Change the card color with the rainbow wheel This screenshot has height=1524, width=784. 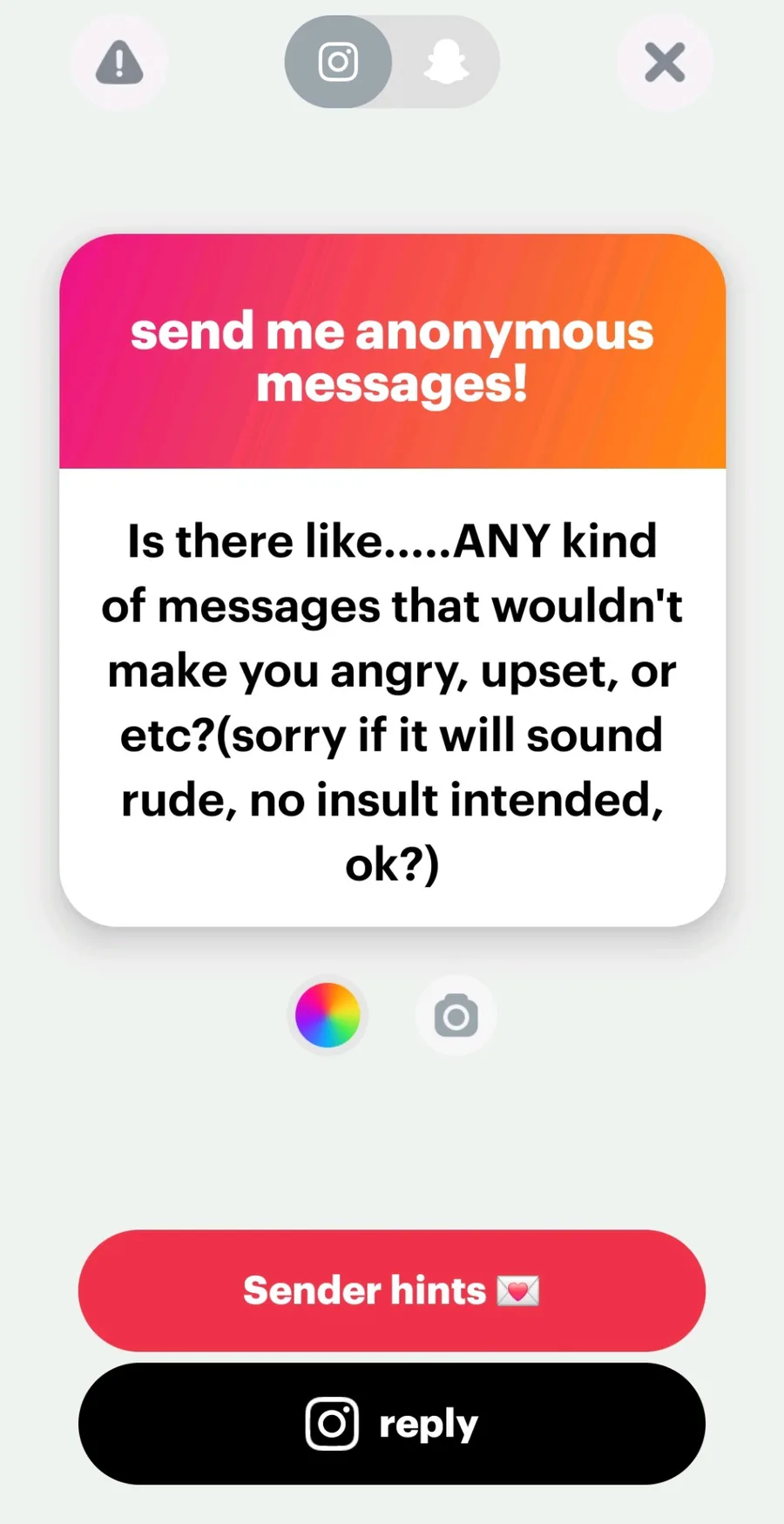pyautogui.click(x=328, y=1015)
